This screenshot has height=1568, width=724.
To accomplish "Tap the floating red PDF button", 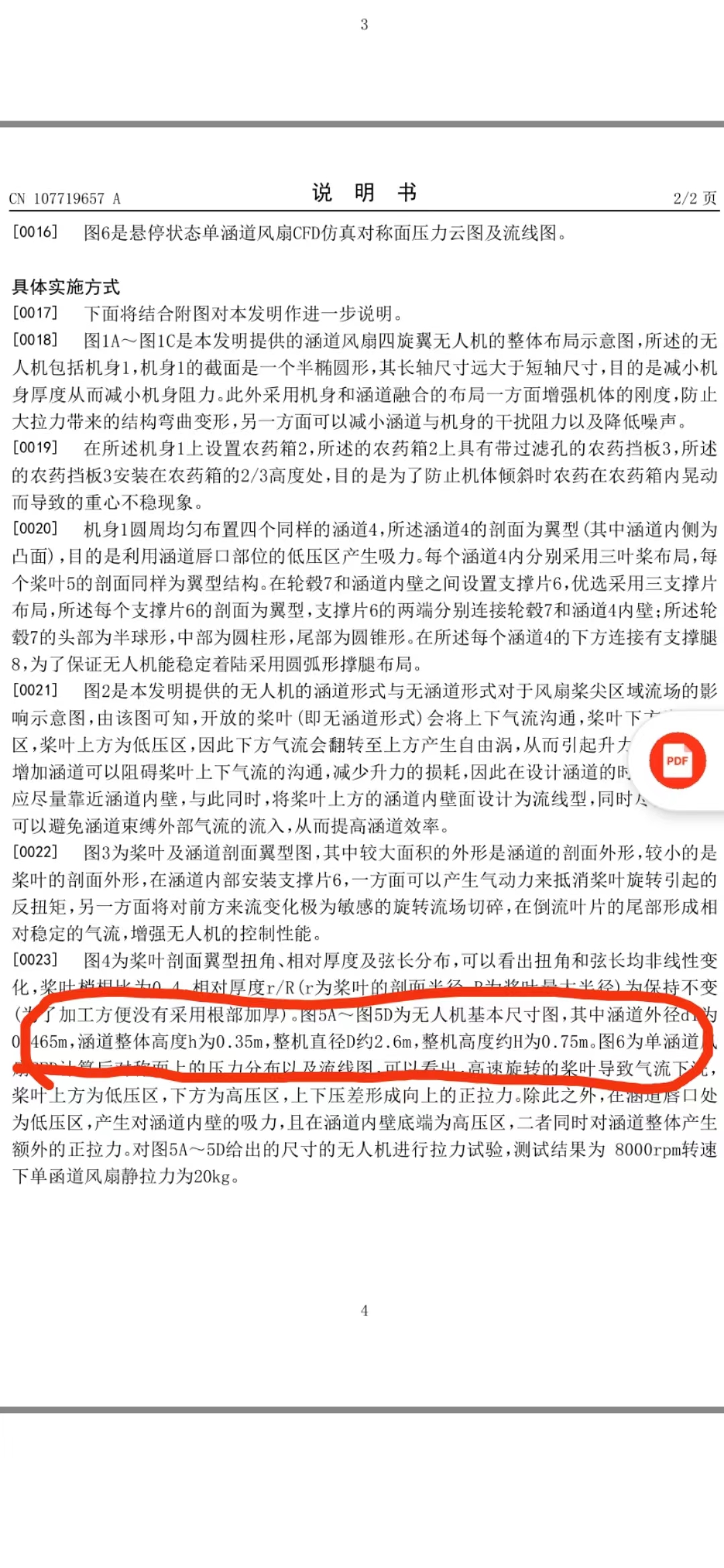I will click(677, 761).
